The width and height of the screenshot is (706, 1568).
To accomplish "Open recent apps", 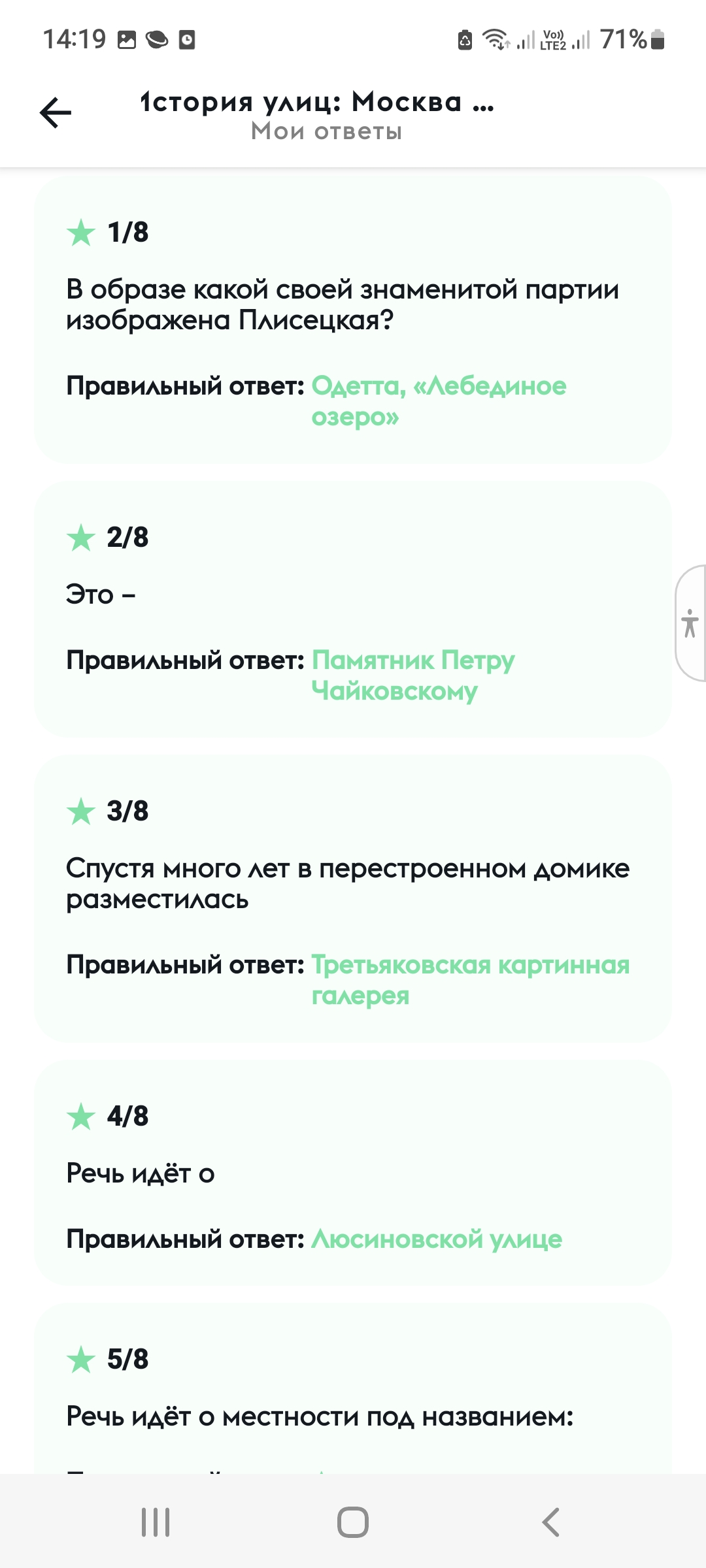I will 156,1522.
